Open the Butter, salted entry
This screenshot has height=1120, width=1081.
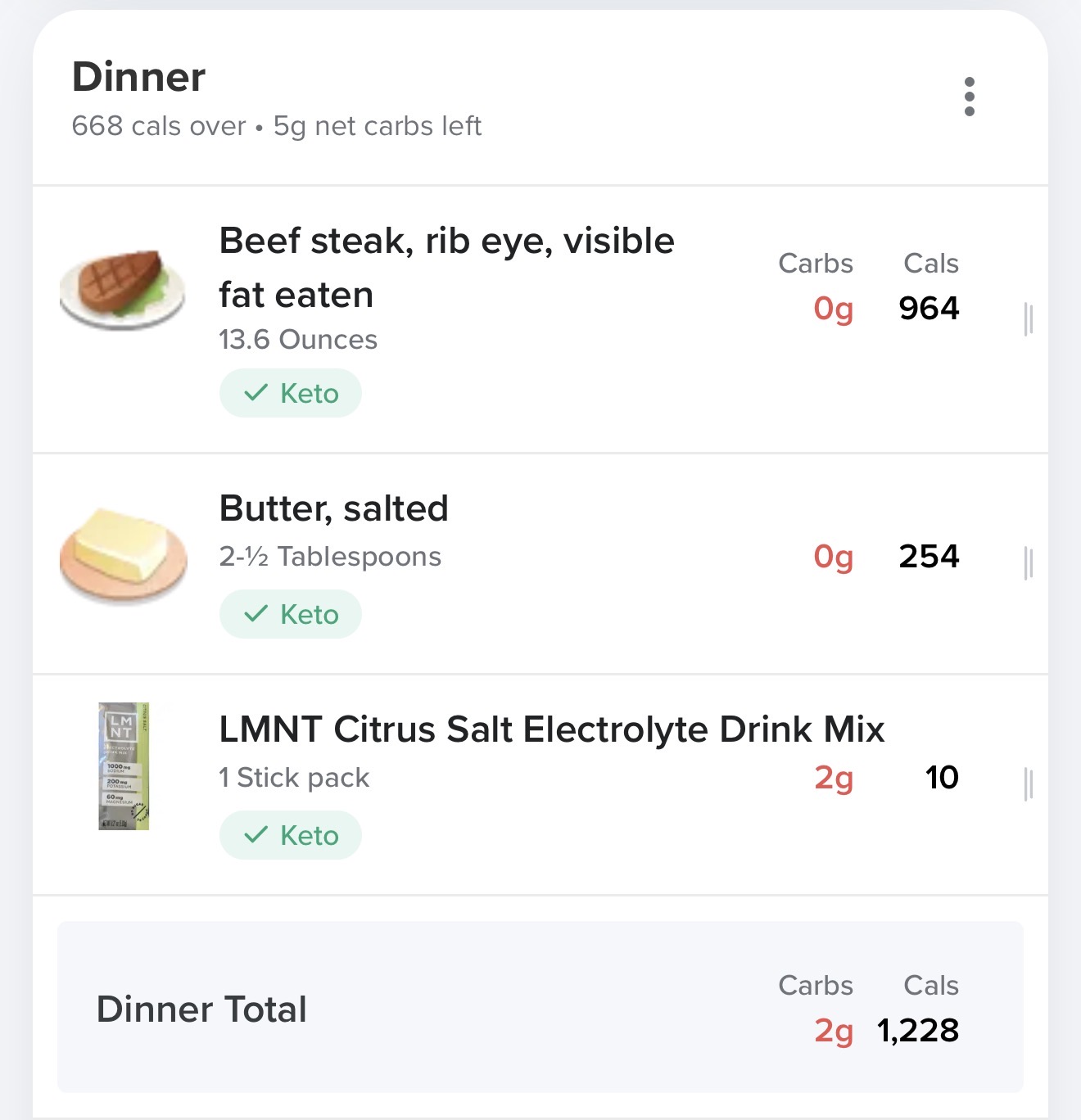(x=334, y=509)
